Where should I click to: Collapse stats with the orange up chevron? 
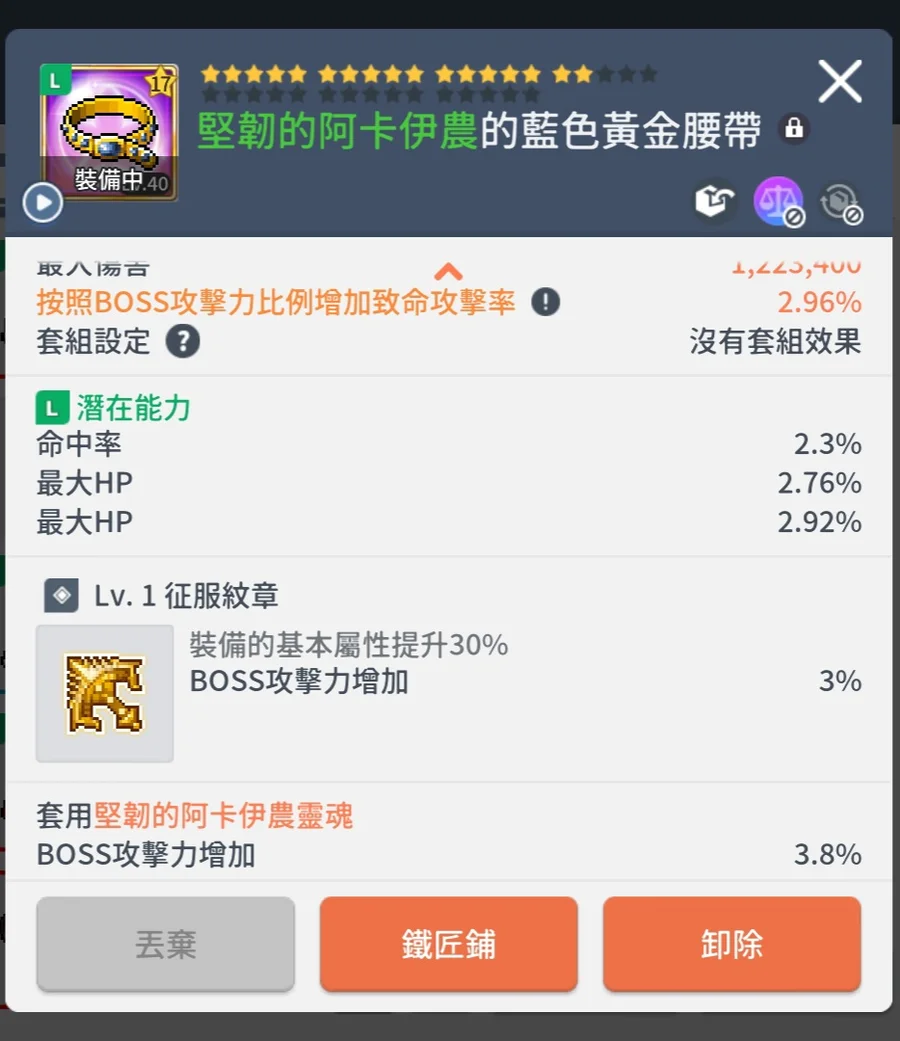448,271
